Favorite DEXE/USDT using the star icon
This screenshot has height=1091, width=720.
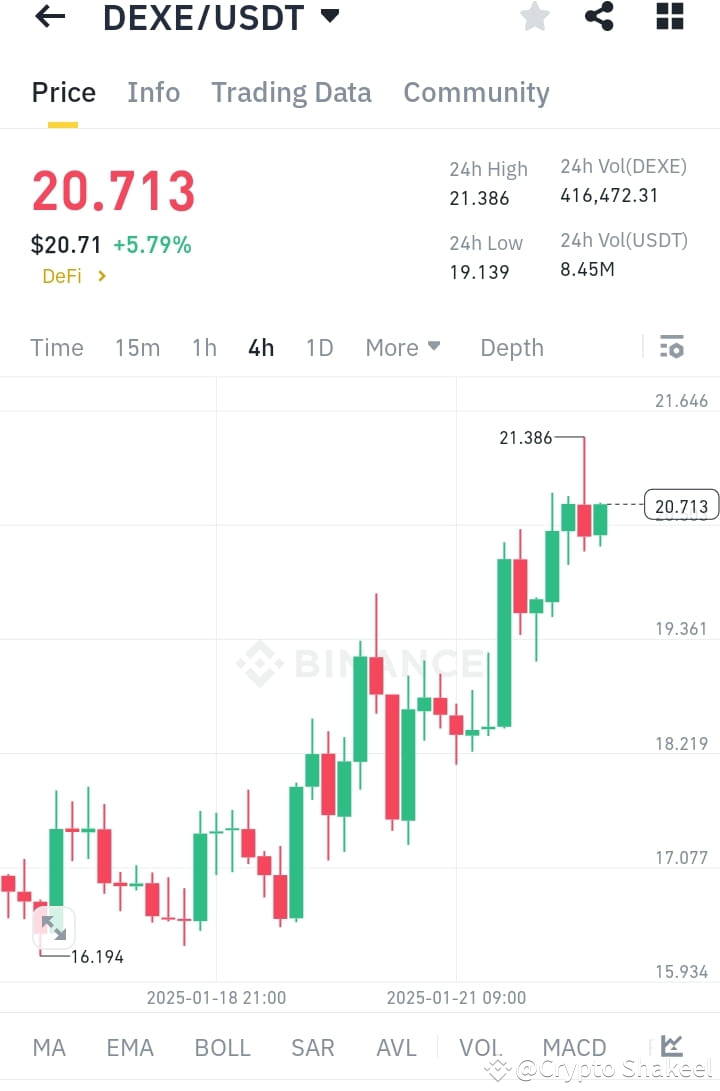click(x=535, y=17)
